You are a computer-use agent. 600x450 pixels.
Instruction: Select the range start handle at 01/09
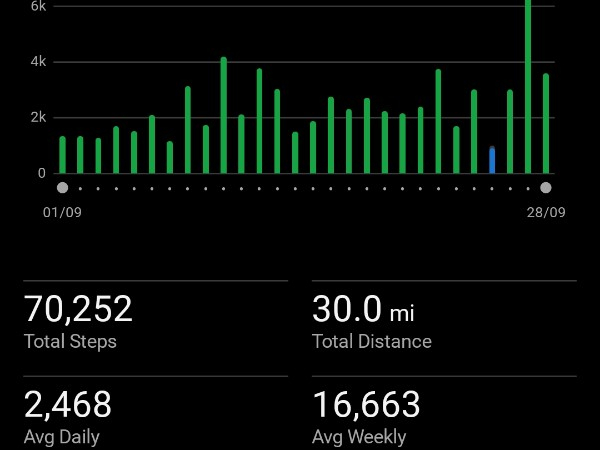63,187
